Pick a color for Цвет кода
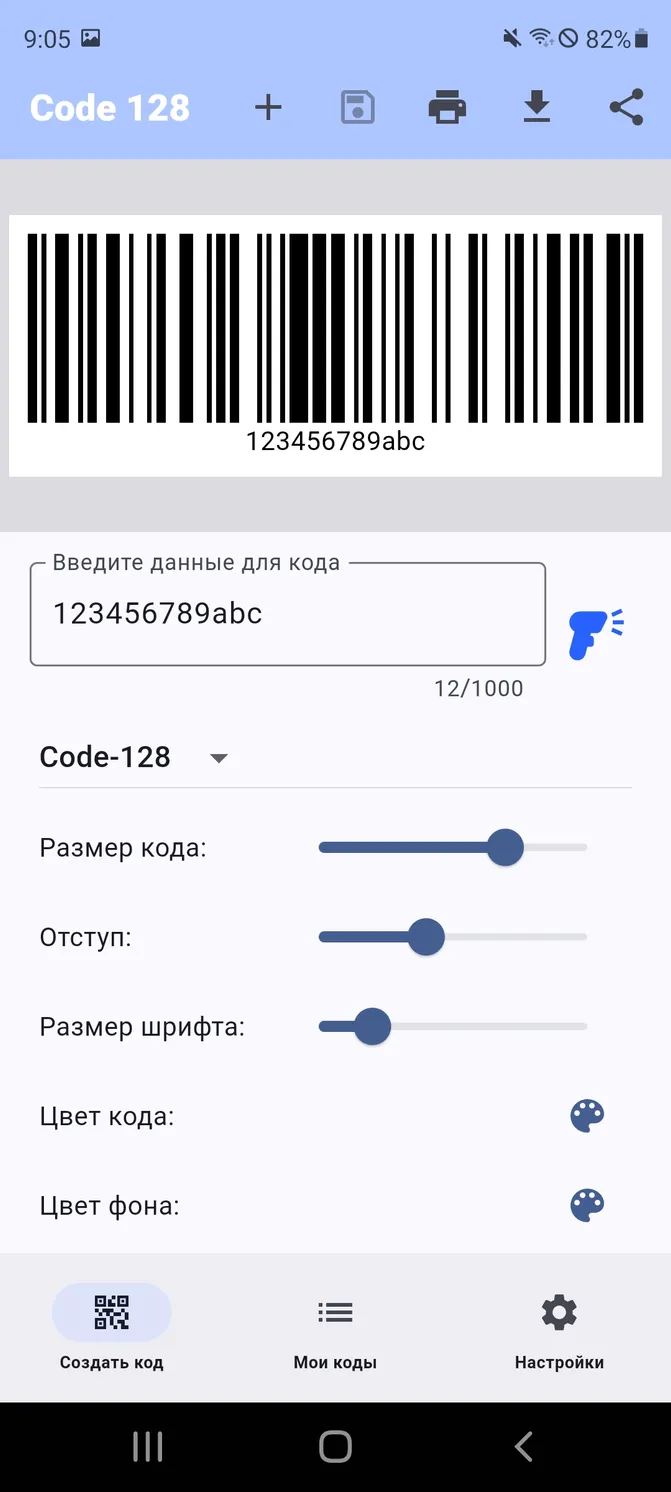Image resolution: width=671 pixels, height=1492 pixels. [x=587, y=1116]
